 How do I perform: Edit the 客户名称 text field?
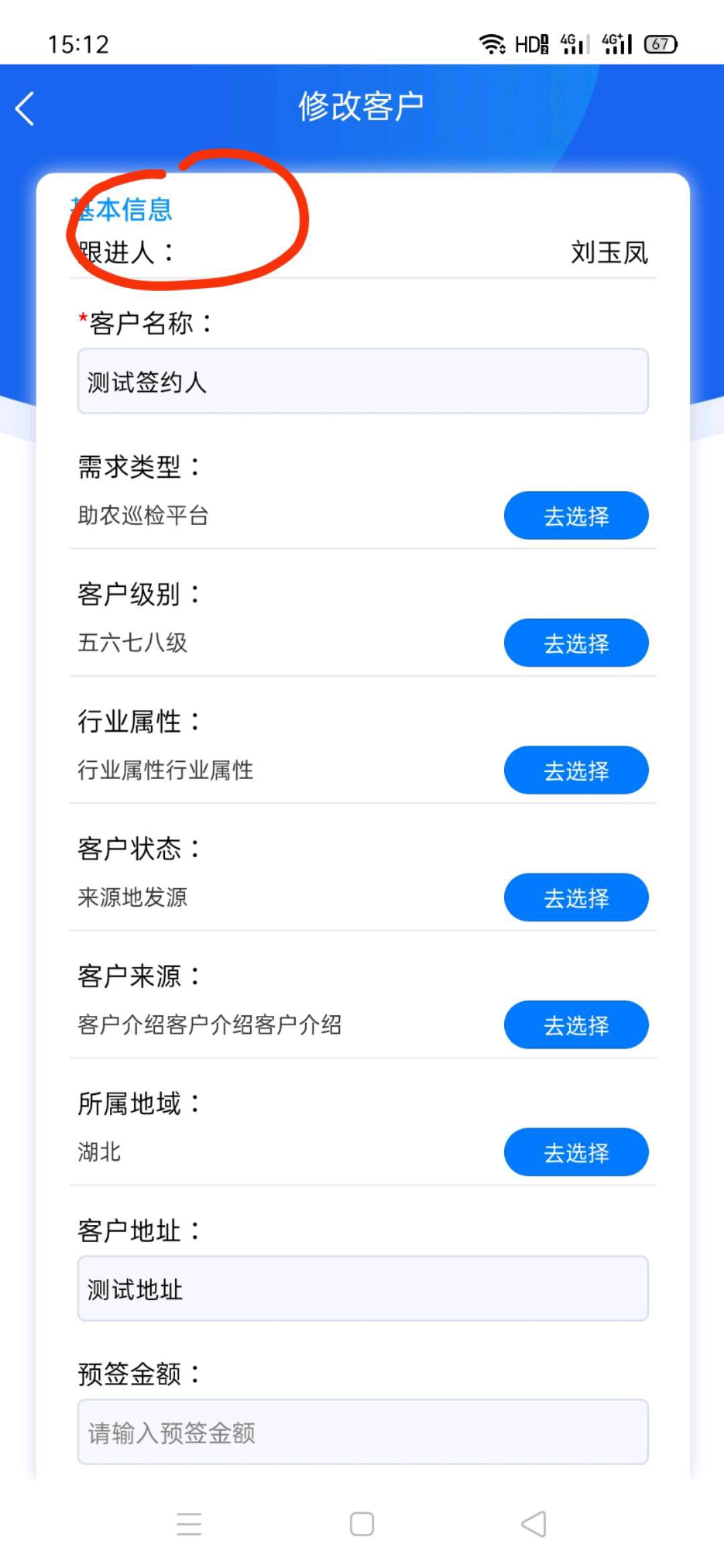pyautogui.click(x=363, y=381)
